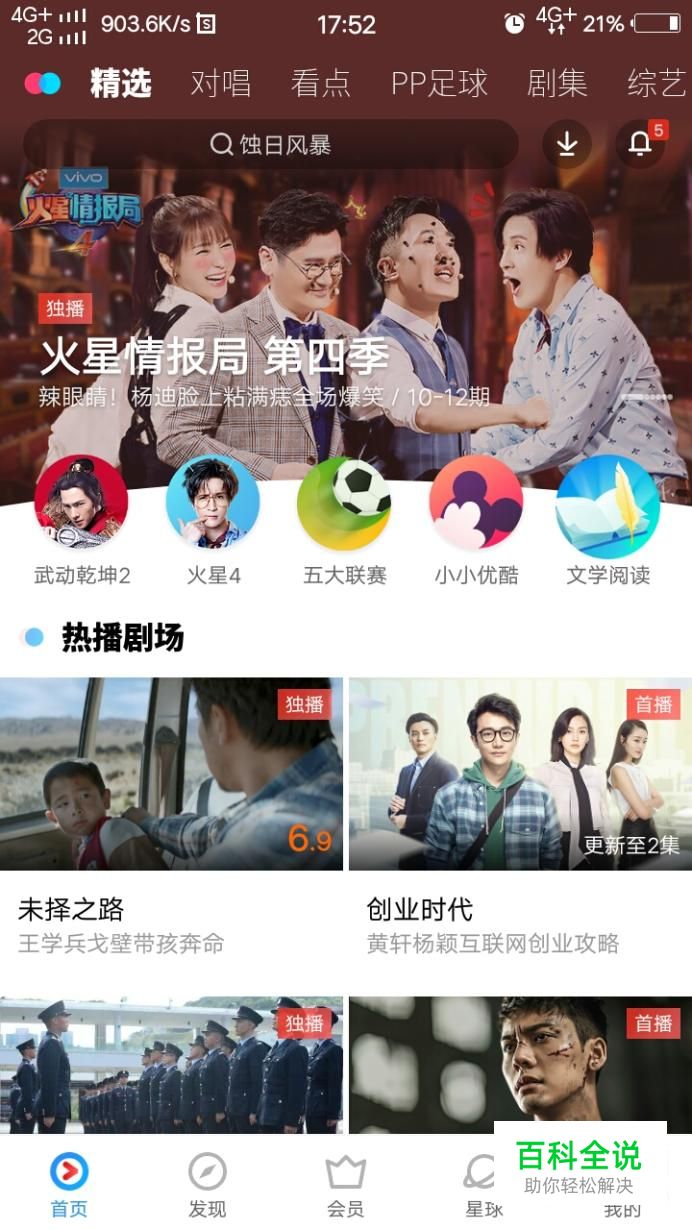Open the downloads icon
The height and width of the screenshot is (1230, 692).
567,145
